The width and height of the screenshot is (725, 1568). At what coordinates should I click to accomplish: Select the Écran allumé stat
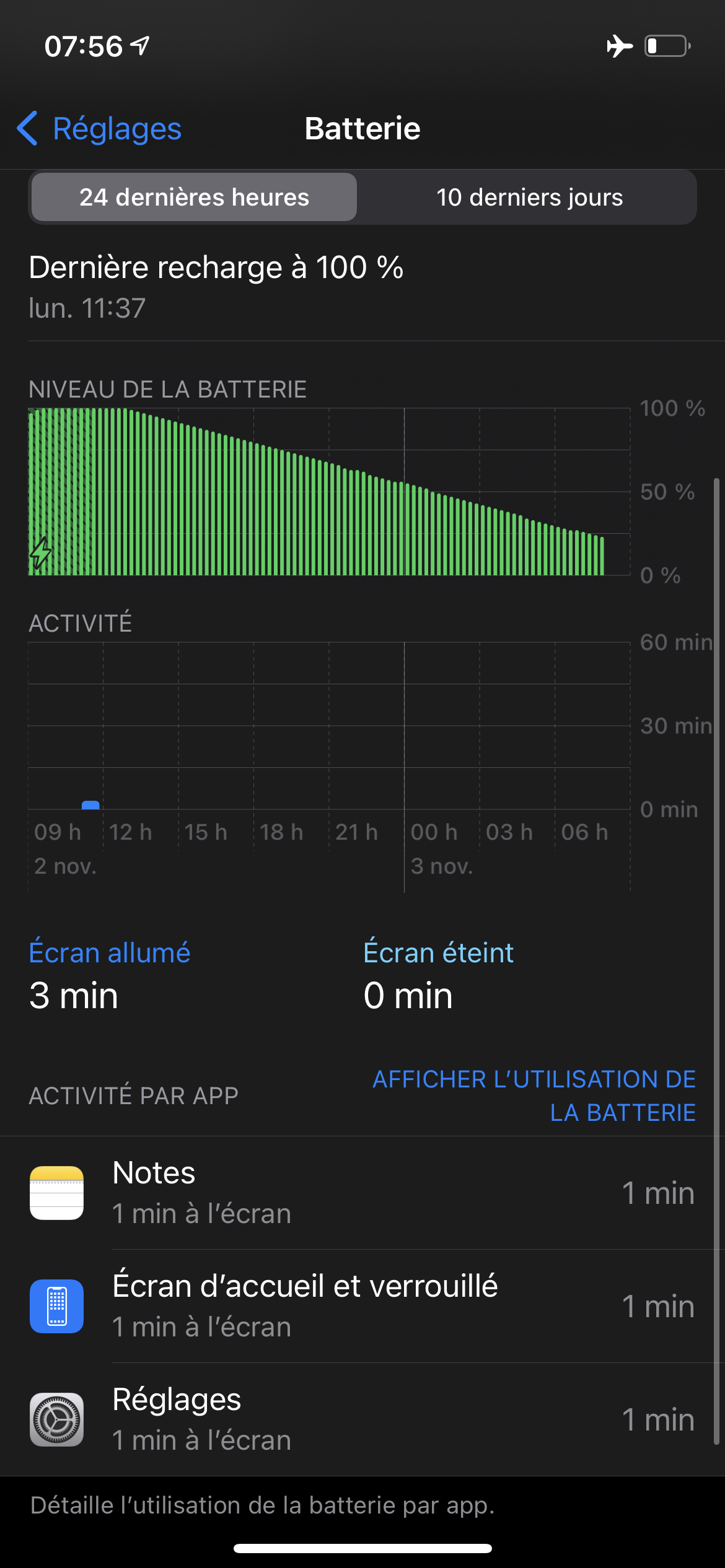coord(110,975)
